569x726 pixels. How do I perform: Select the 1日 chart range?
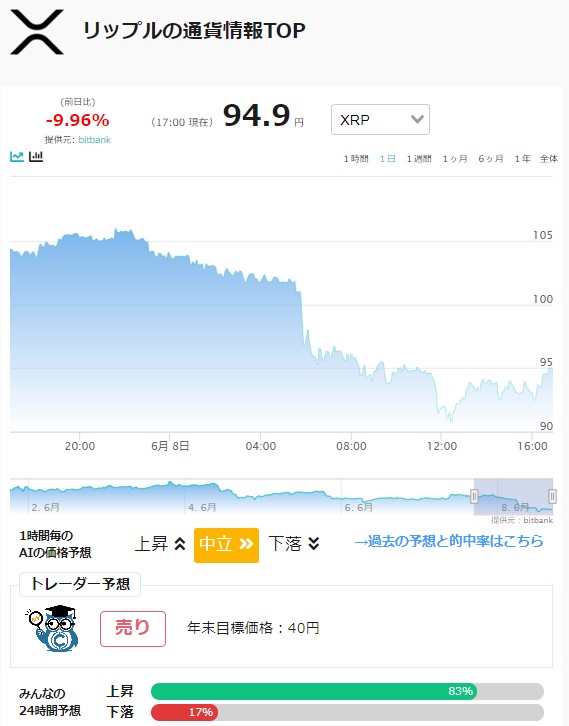tap(388, 159)
